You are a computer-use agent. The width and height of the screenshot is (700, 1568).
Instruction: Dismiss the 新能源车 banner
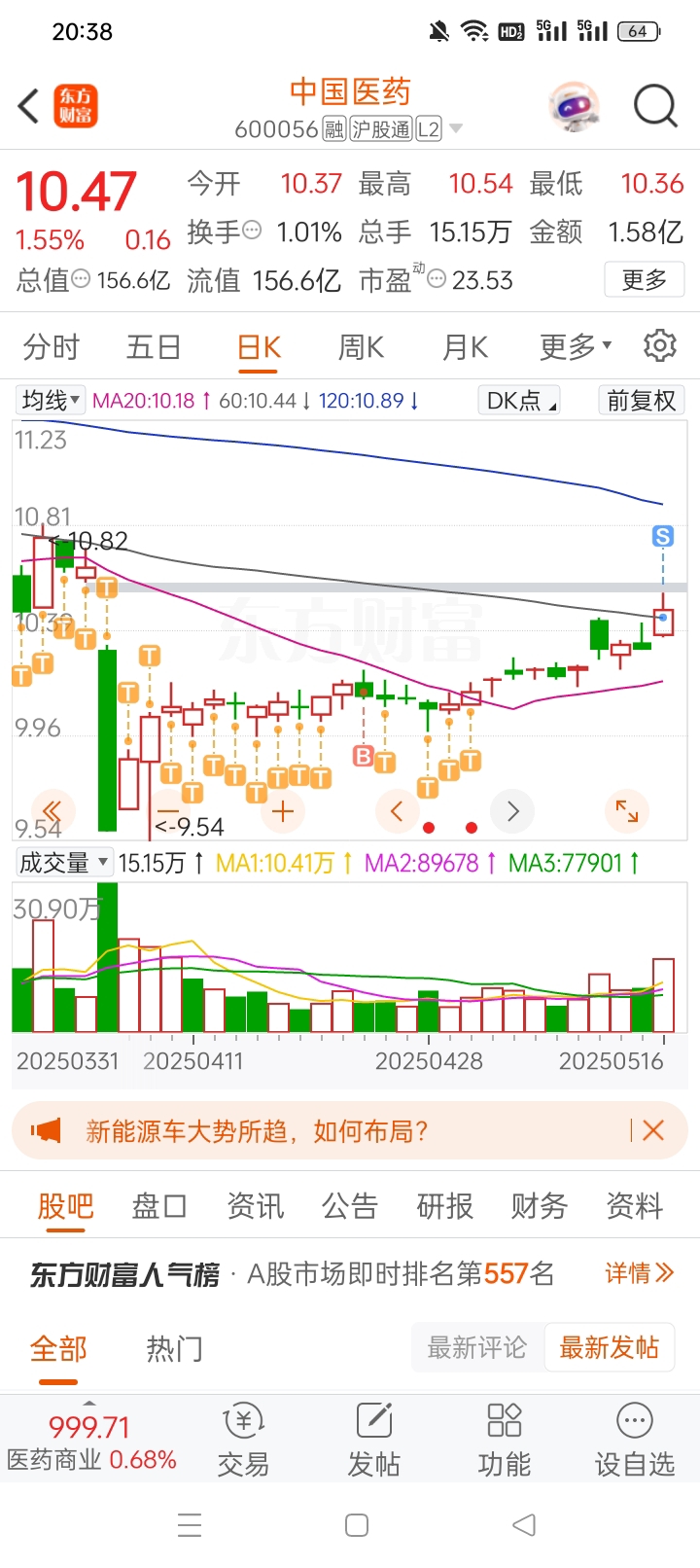tap(653, 1130)
